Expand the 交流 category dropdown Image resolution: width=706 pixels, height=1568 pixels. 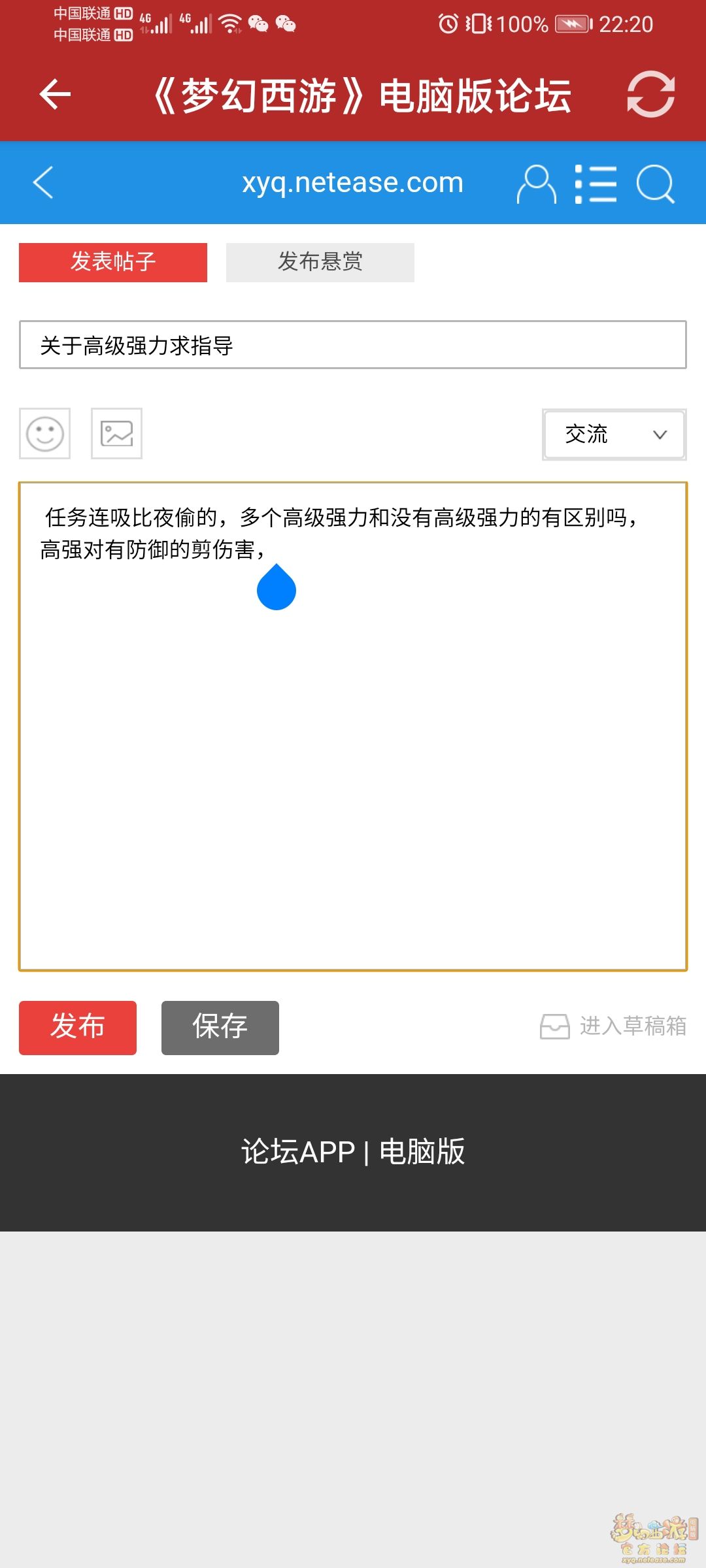[614, 434]
